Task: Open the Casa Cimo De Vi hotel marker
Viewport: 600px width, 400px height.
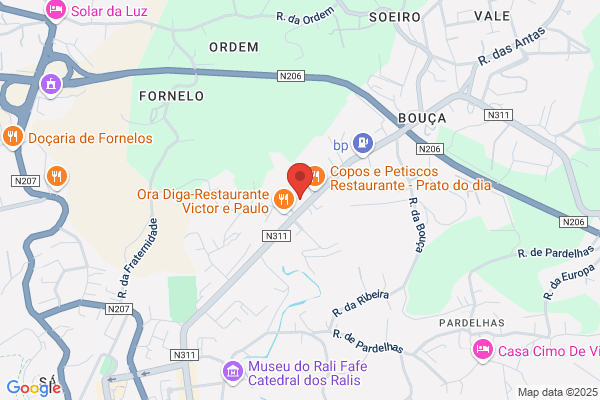Action: click(483, 350)
